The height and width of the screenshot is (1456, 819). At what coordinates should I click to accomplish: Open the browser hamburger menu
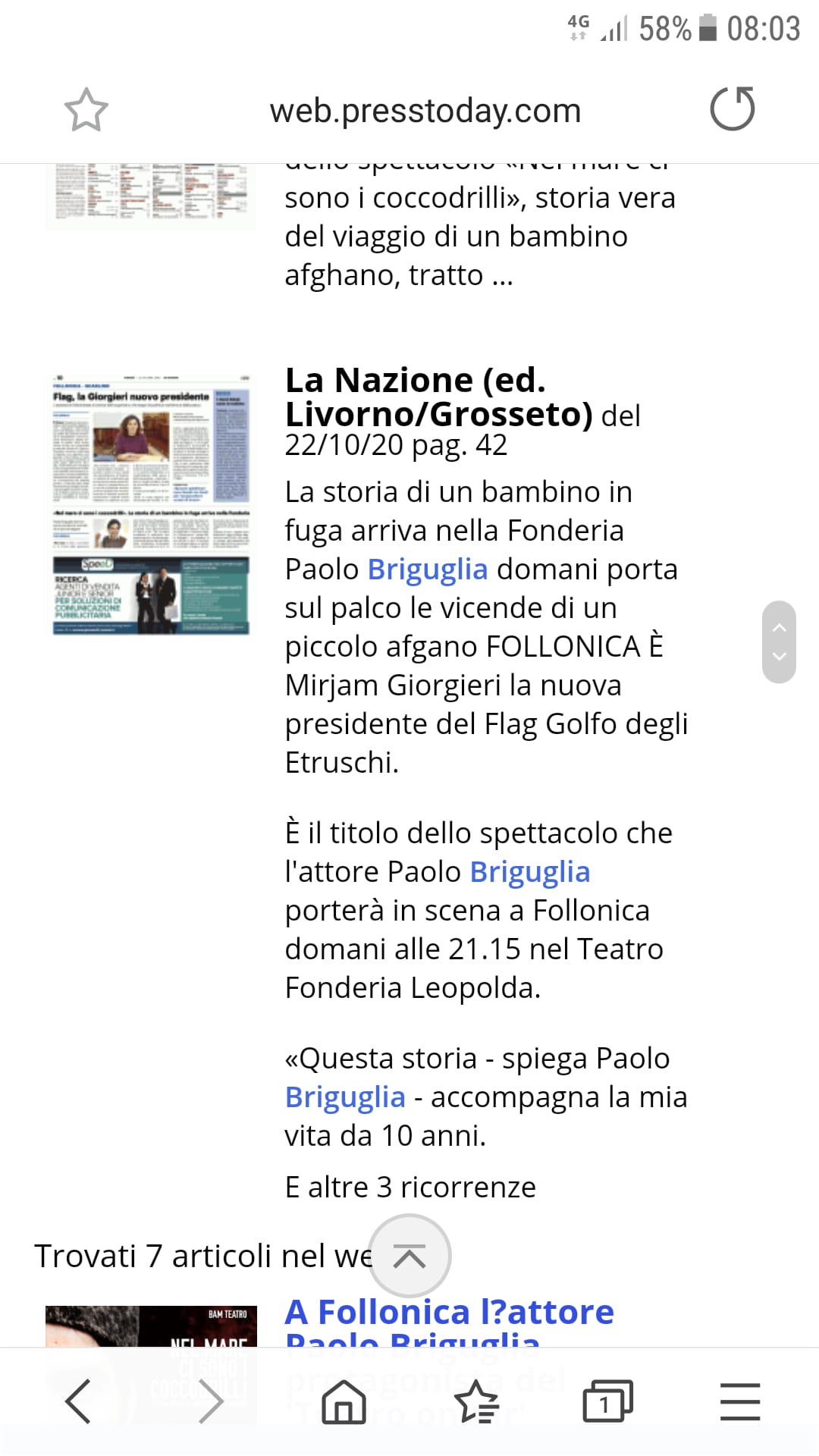[x=739, y=1401]
